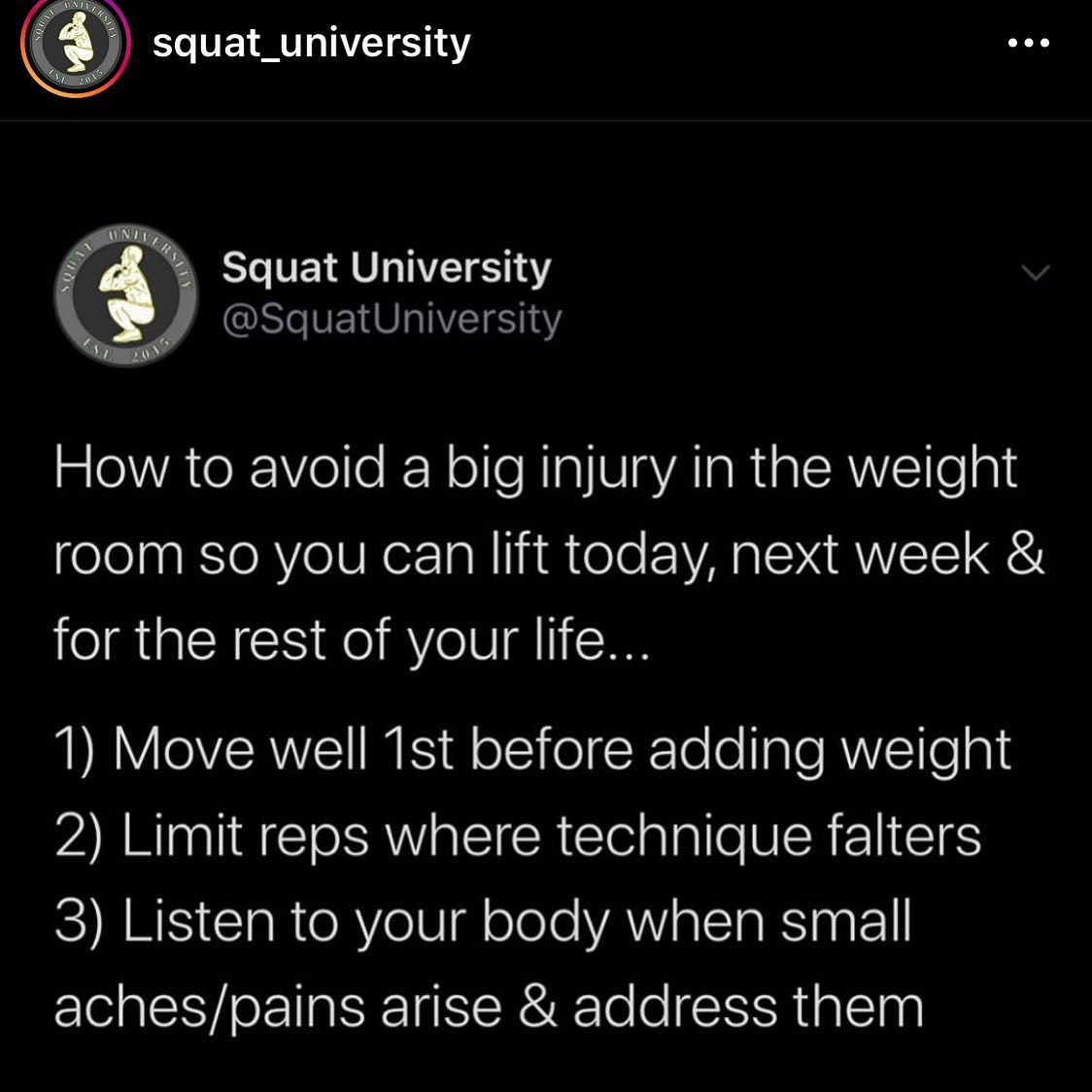View squat_university's story via the profile avatar

coord(75,47)
